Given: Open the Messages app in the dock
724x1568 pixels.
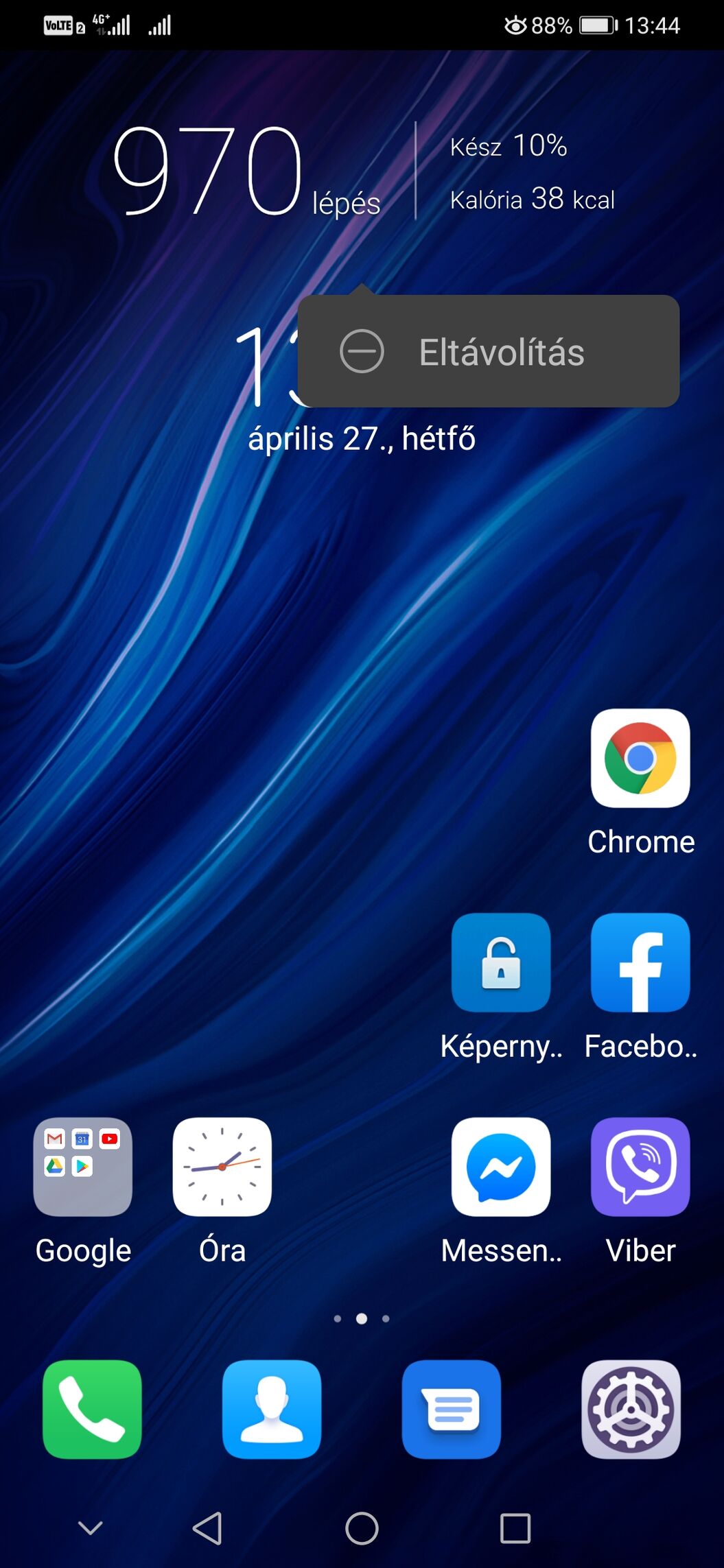Looking at the screenshot, I should [451, 1410].
